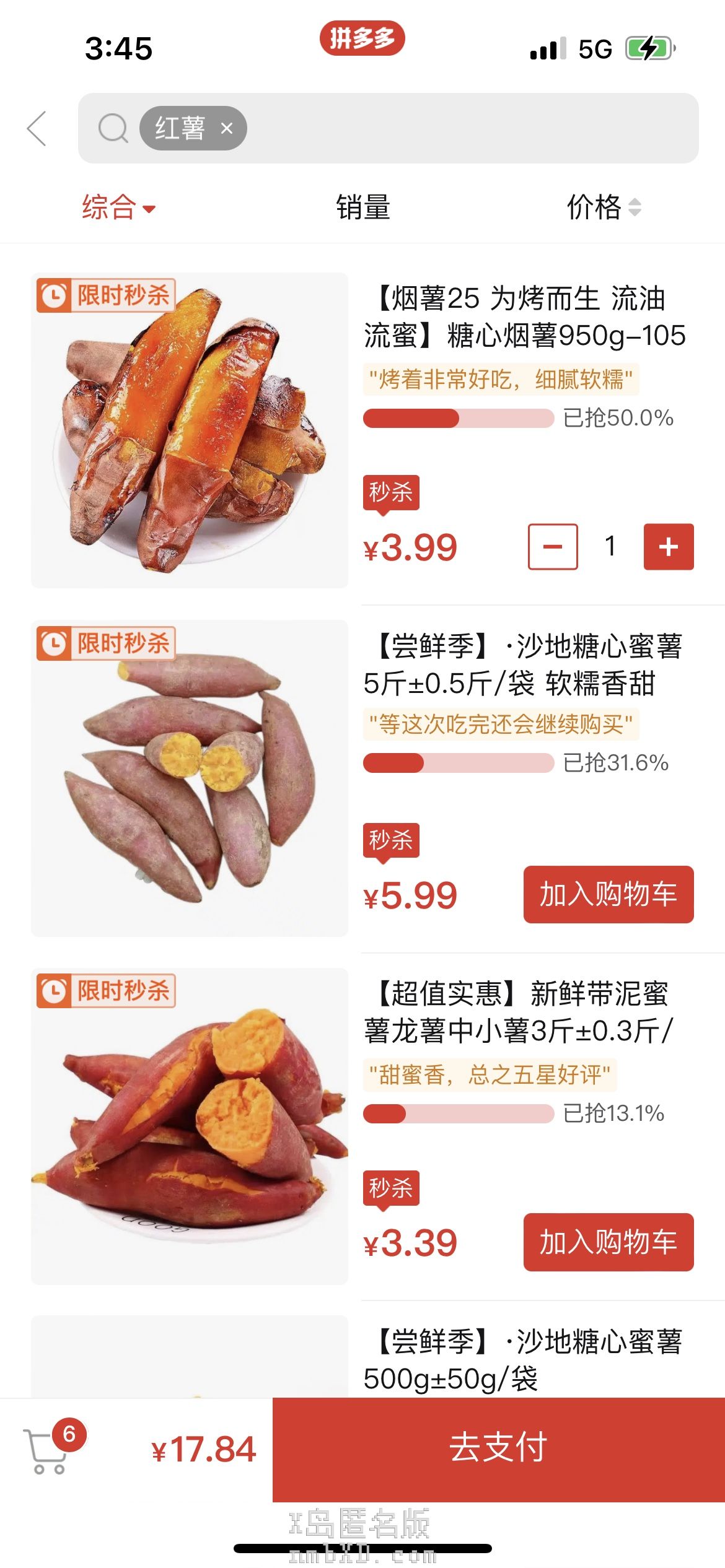Increase 烟薯25 quantity by one
This screenshot has height=1568, width=725.
669,547
